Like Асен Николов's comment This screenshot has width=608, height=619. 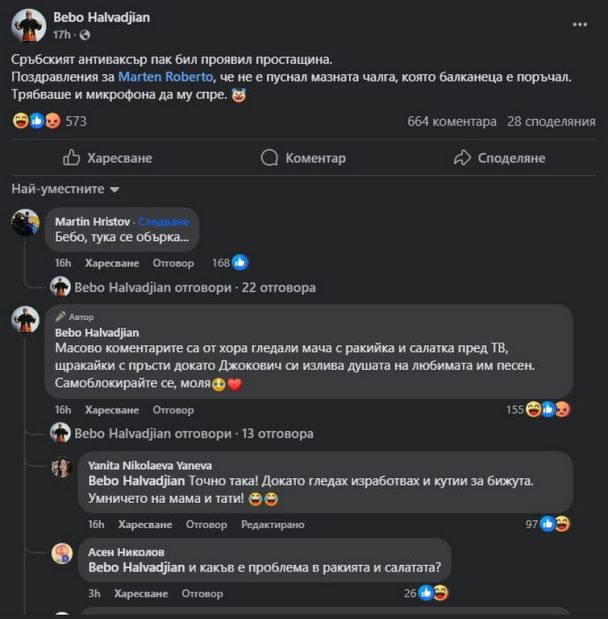(141, 593)
